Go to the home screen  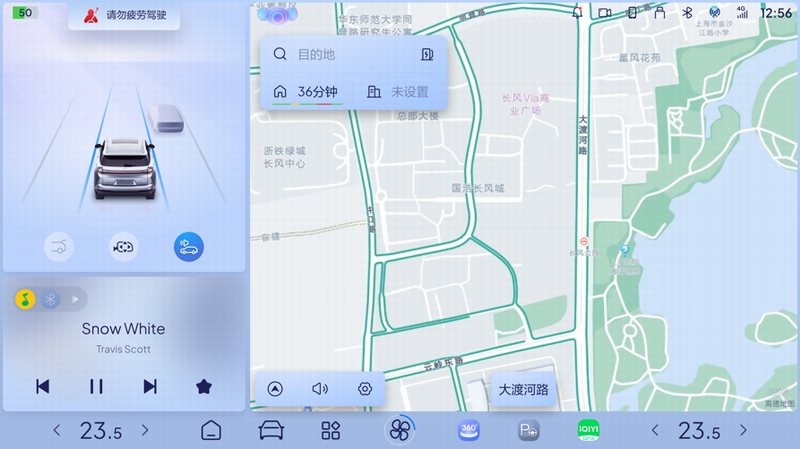click(x=211, y=430)
